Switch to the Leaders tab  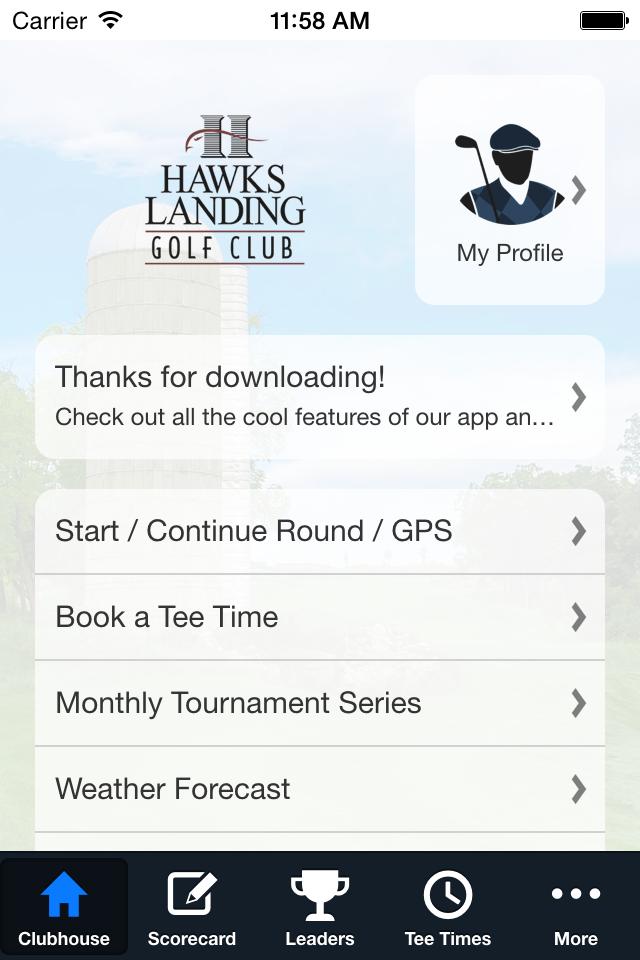[320, 907]
